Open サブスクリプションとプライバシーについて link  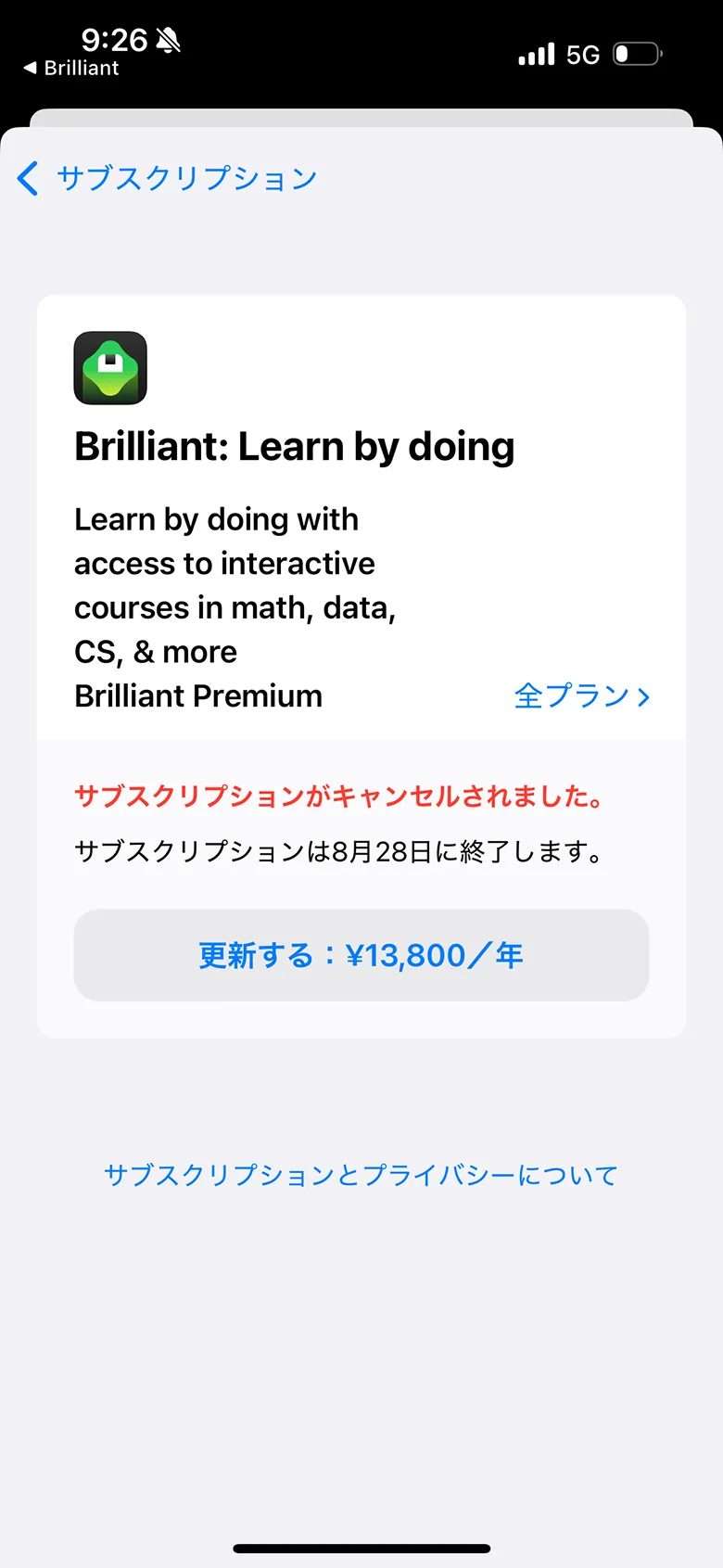361,1176
